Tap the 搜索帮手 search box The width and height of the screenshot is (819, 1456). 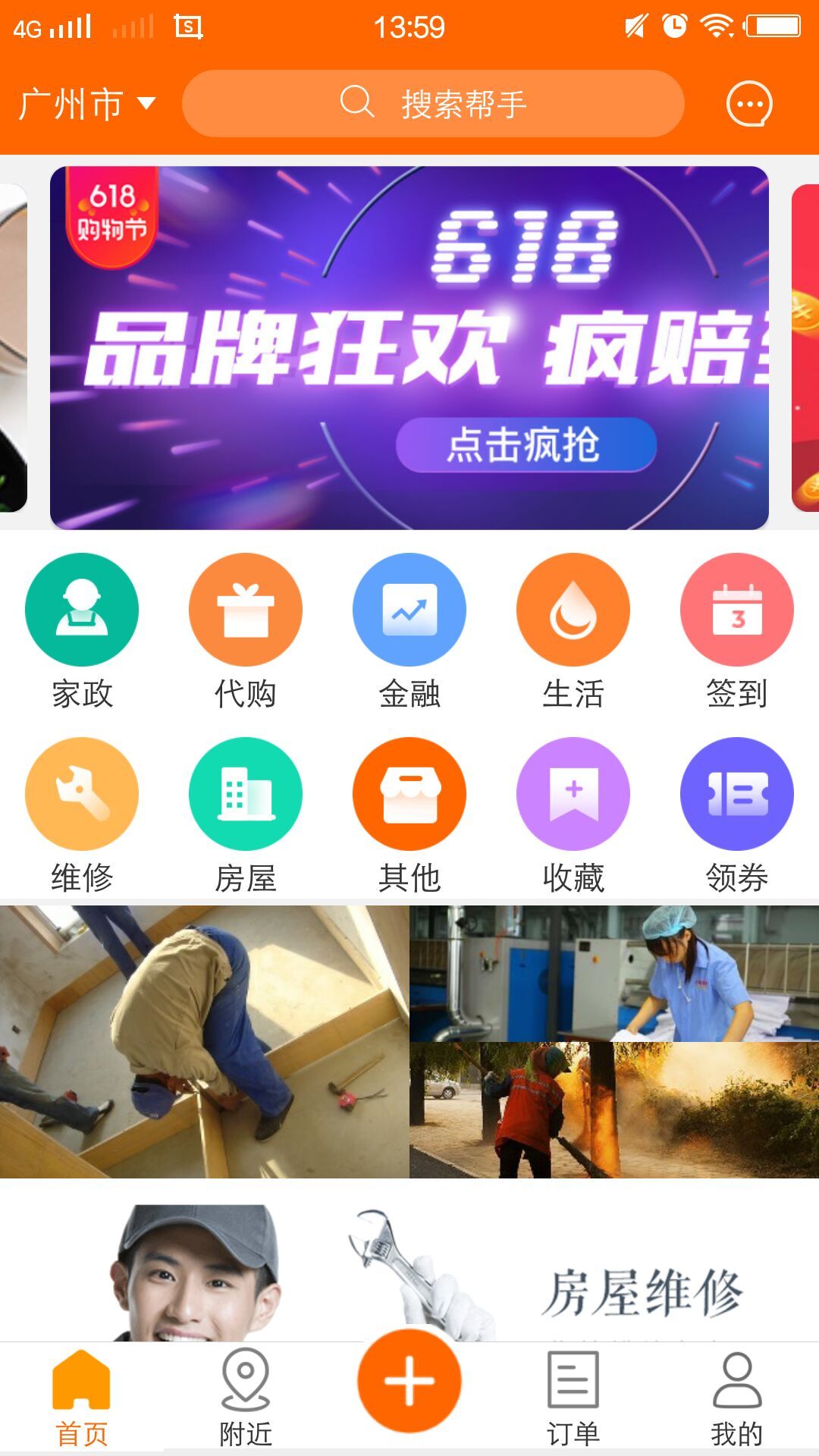[x=433, y=104]
